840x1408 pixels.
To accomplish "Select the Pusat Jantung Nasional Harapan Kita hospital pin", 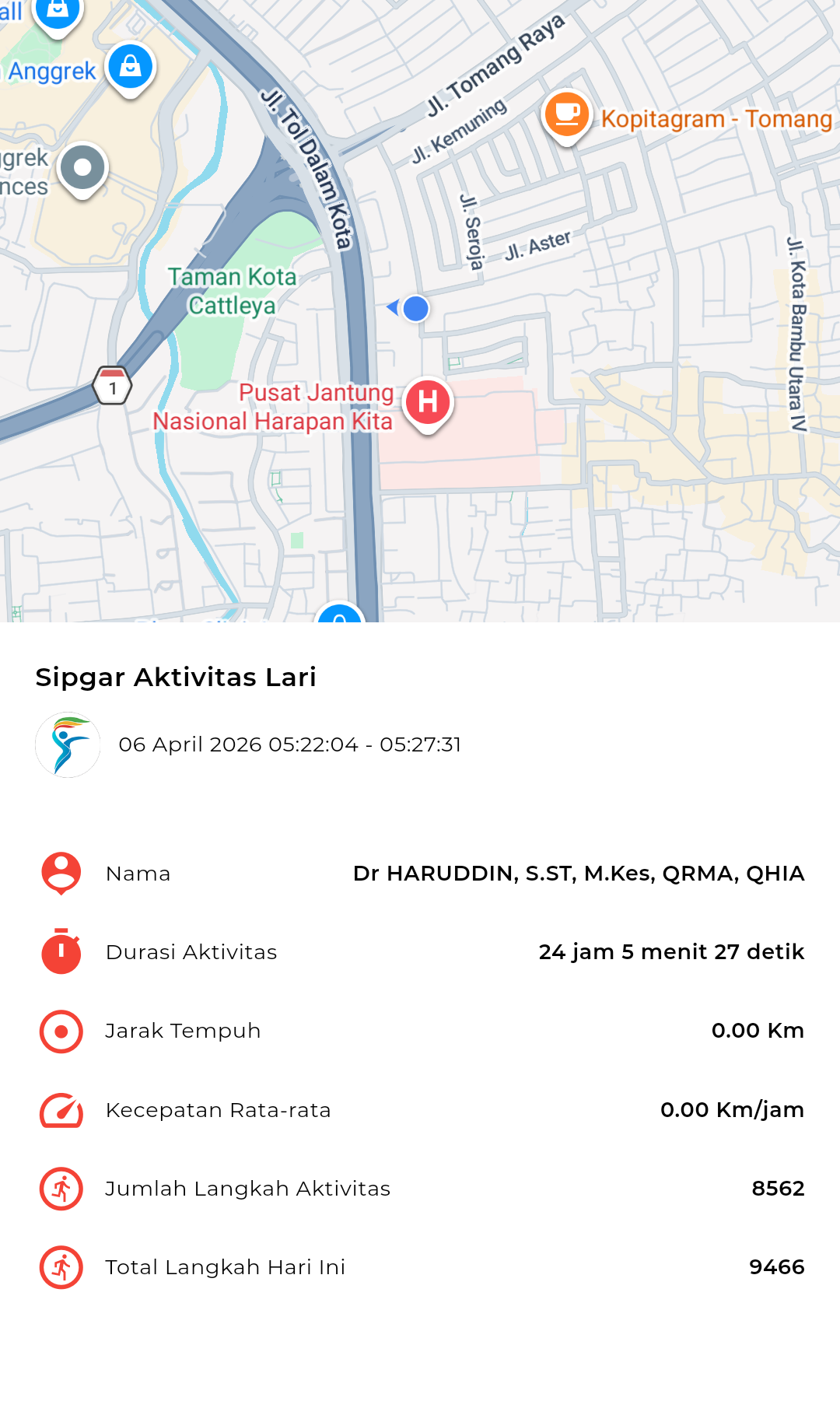I will (428, 402).
